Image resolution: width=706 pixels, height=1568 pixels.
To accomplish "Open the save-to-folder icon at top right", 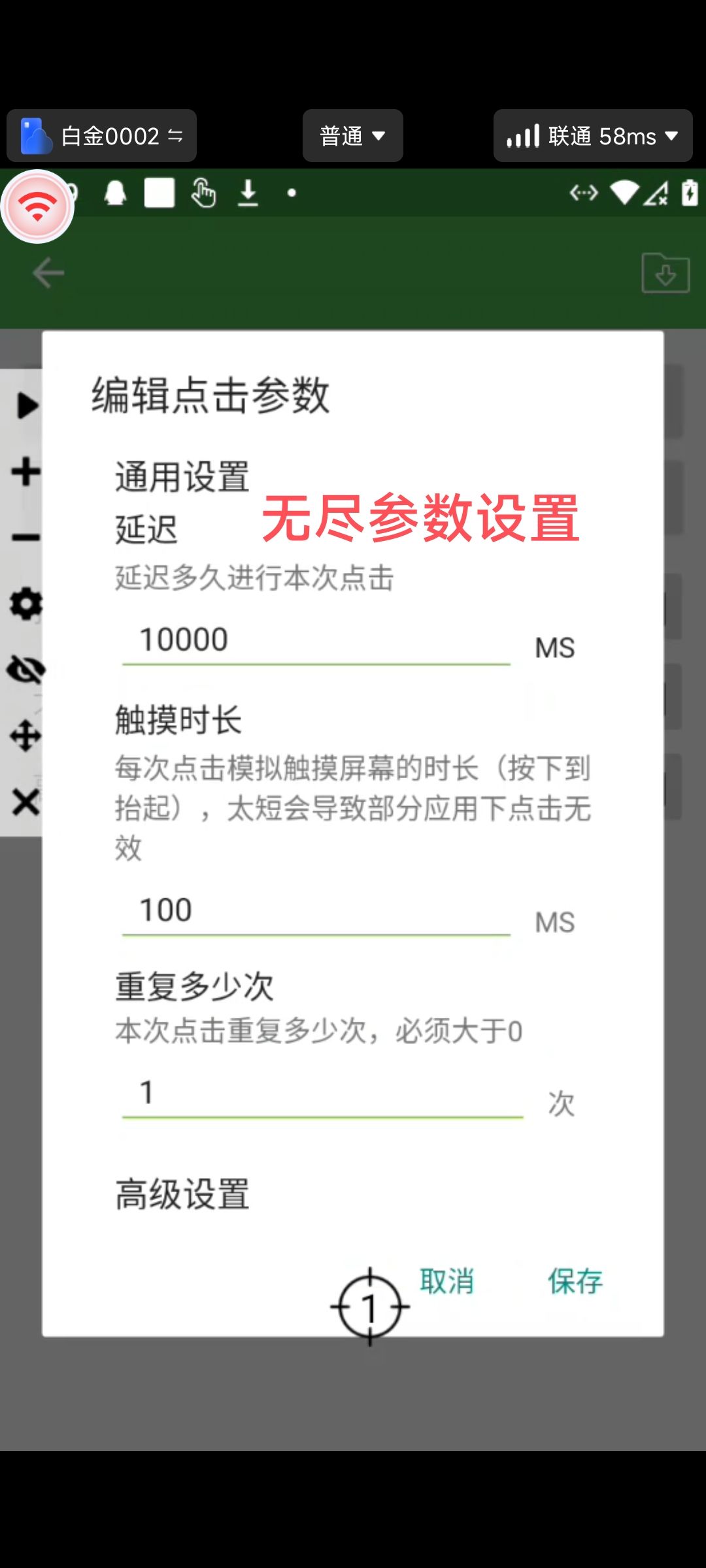I will click(x=665, y=273).
